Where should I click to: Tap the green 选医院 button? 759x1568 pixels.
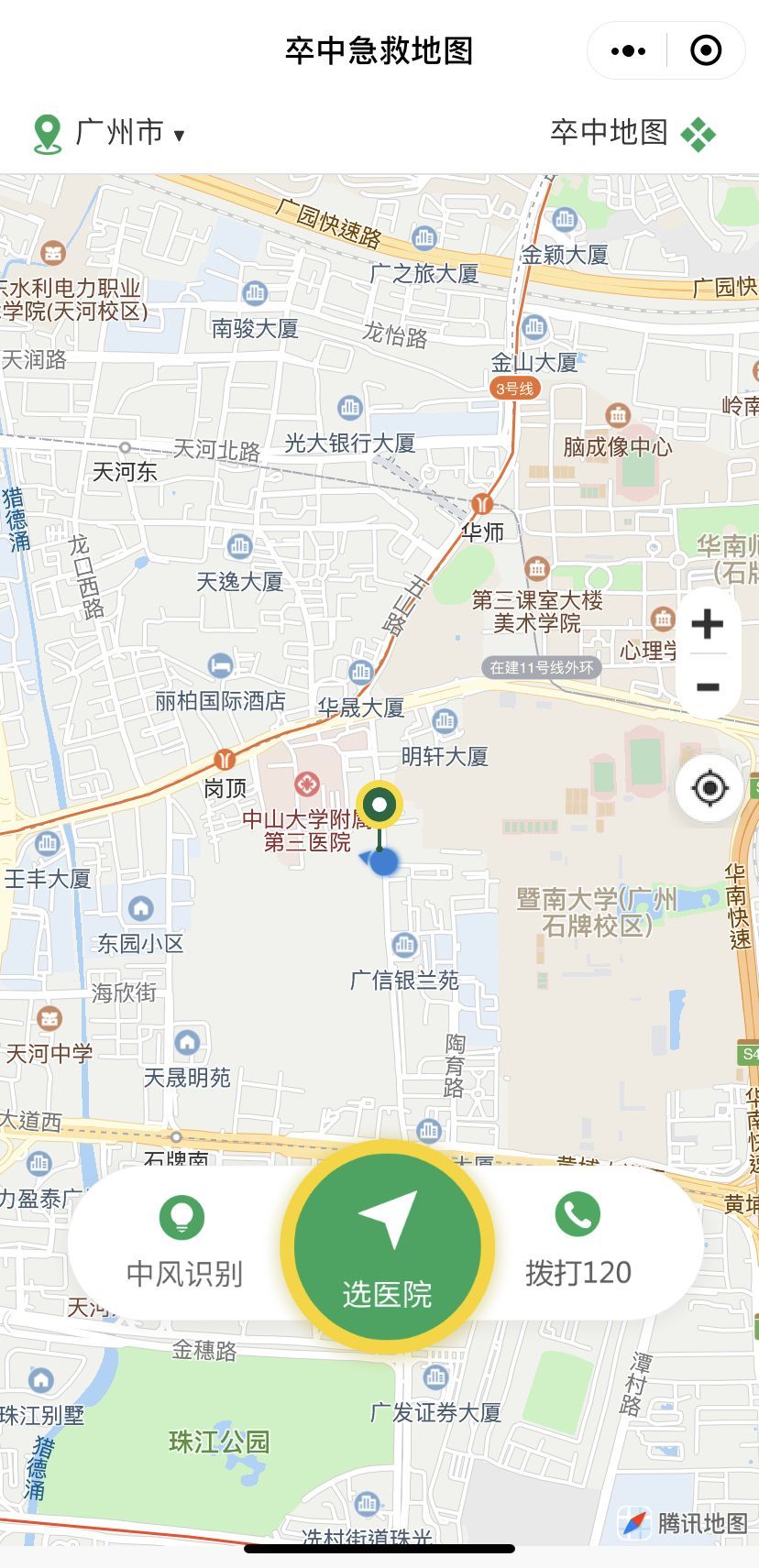click(387, 1246)
